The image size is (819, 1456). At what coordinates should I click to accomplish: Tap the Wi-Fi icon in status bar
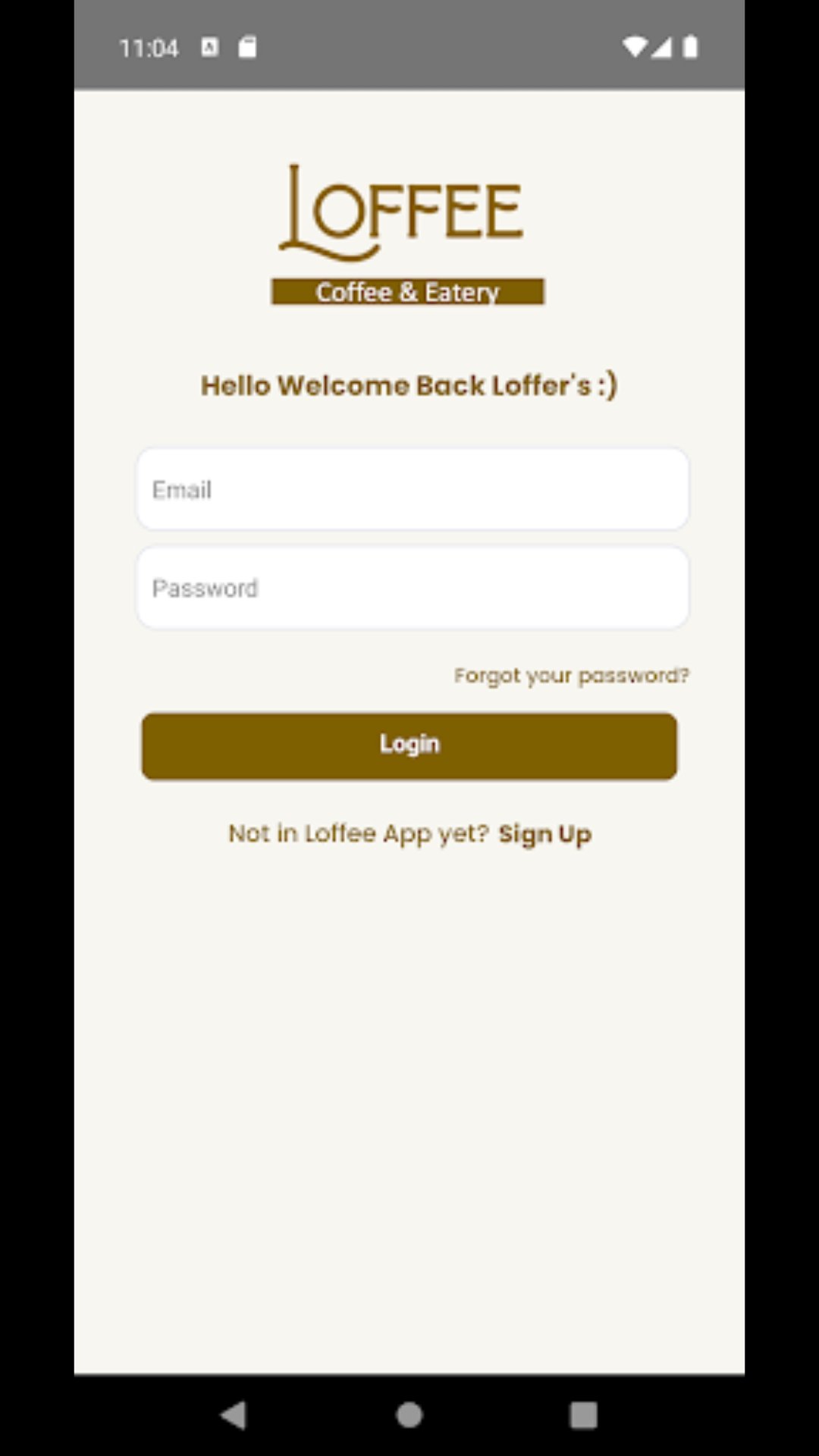634,47
